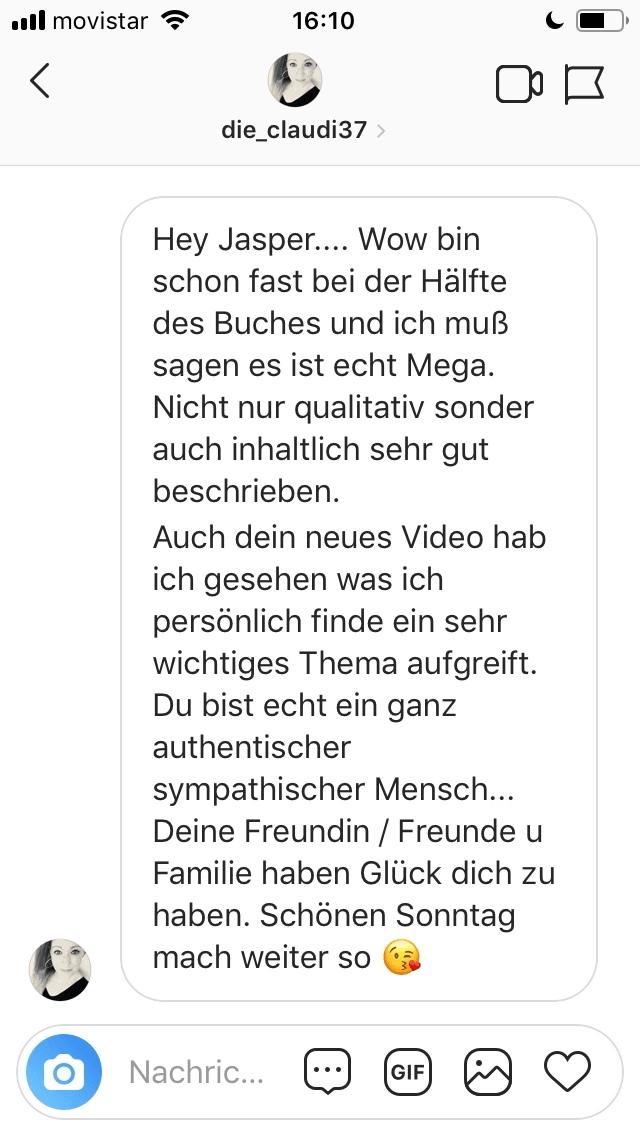
Task: Open the GIF picker
Action: point(408,1073)
